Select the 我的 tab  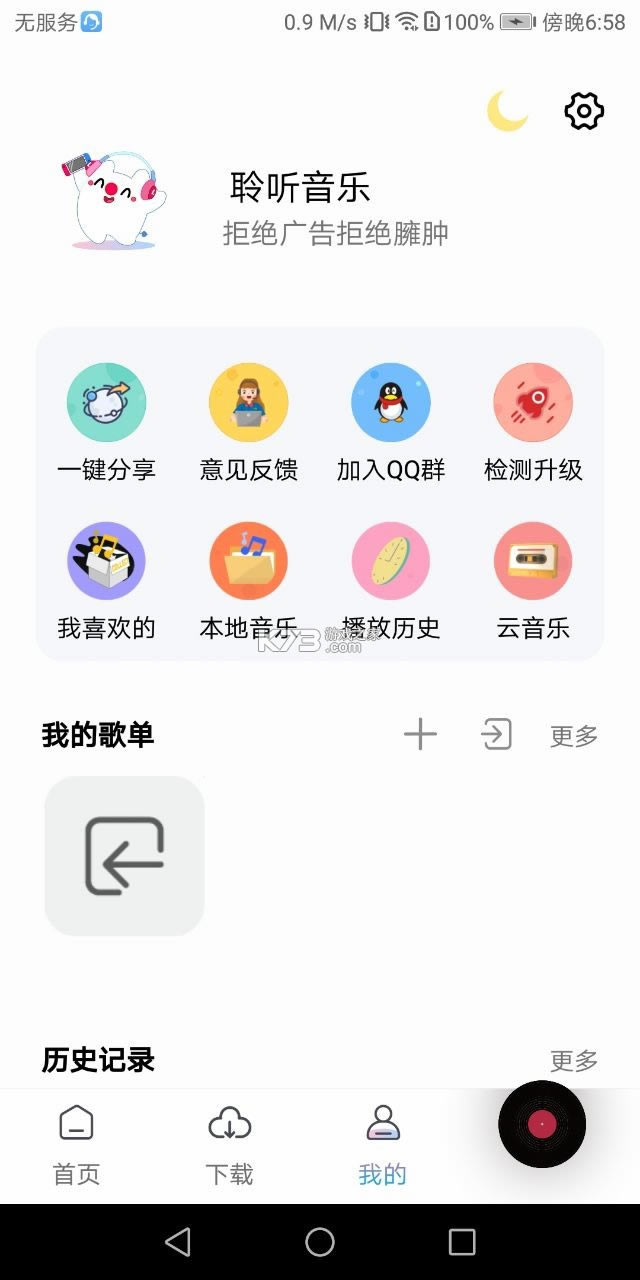pyautogui.click(x=383, y=1145)
